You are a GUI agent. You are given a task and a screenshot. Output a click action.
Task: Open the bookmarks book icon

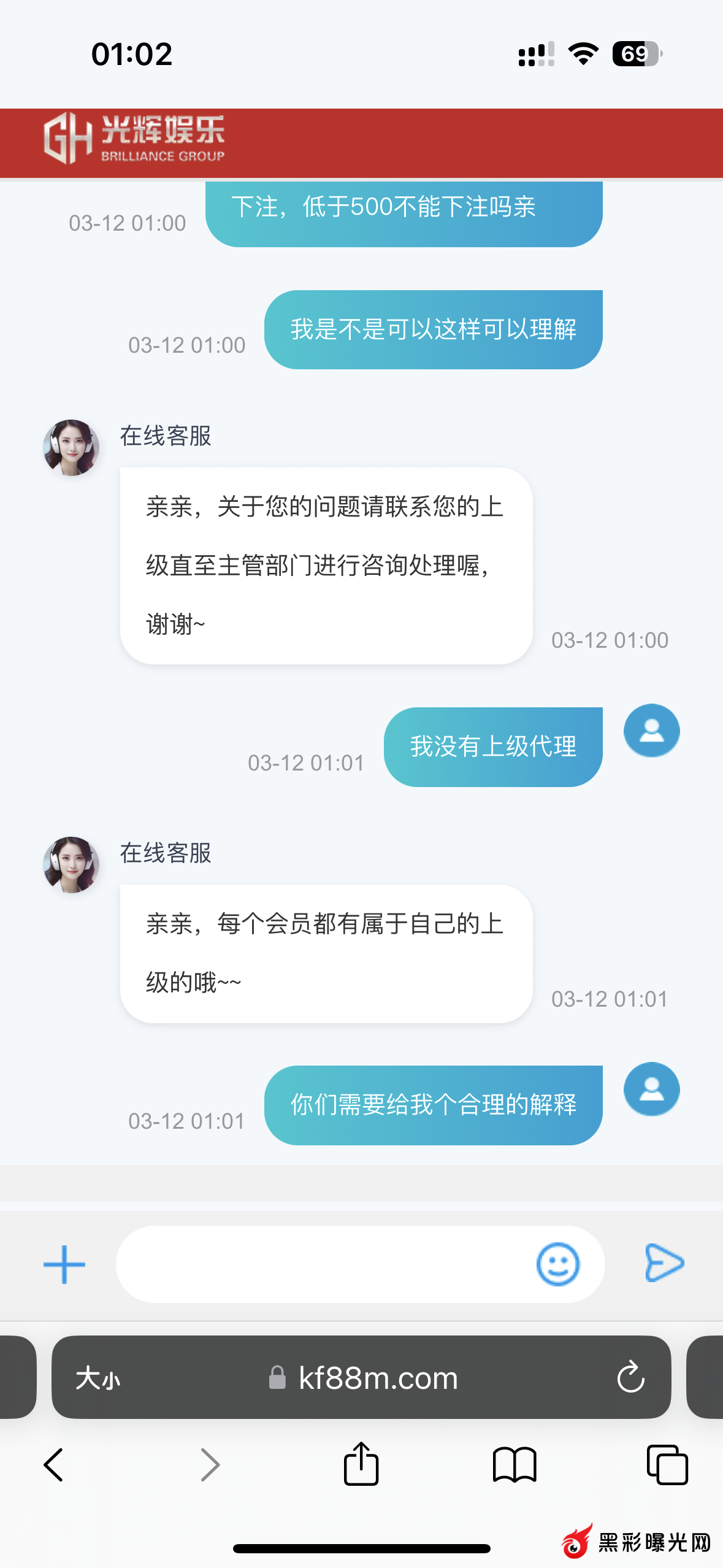click(515, 1465)
